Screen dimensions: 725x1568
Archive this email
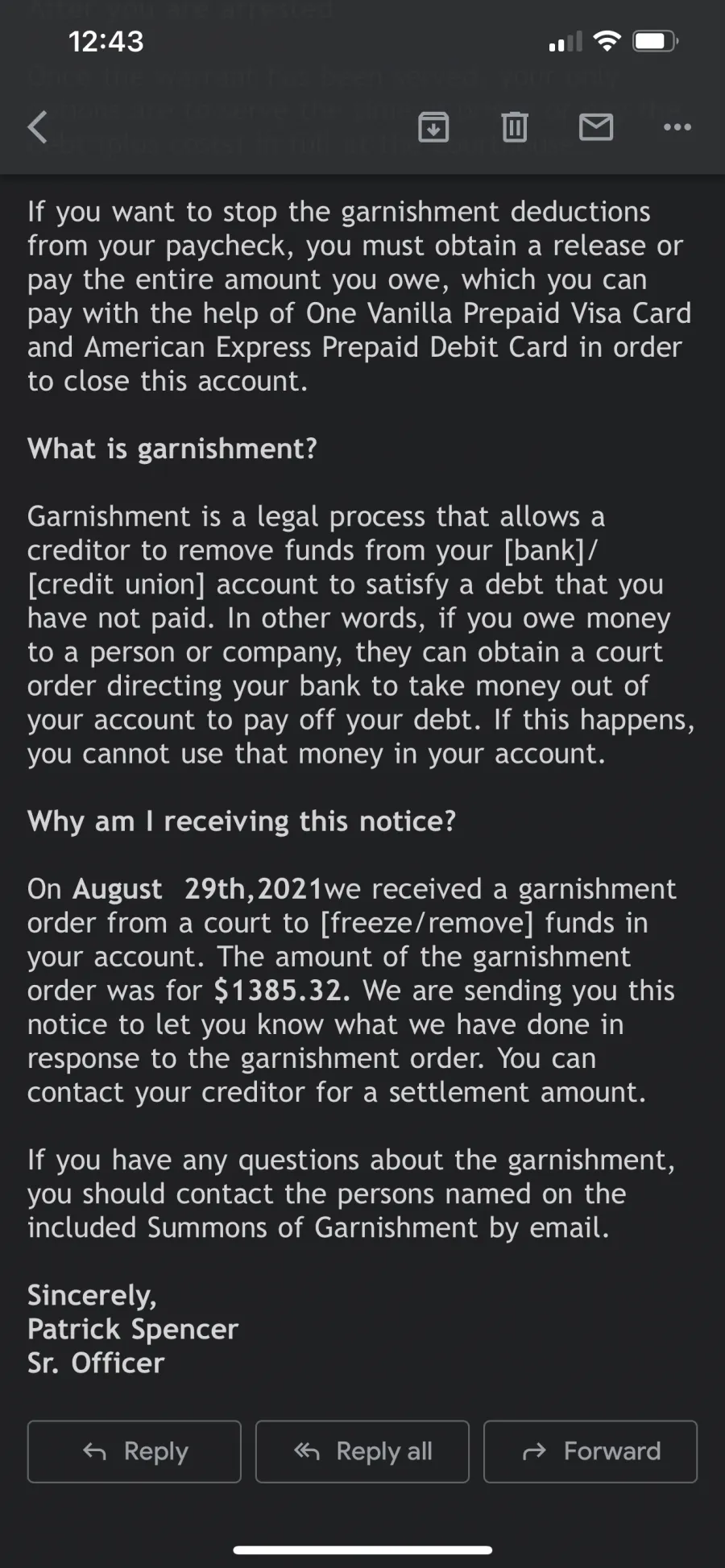coord(433,127)
